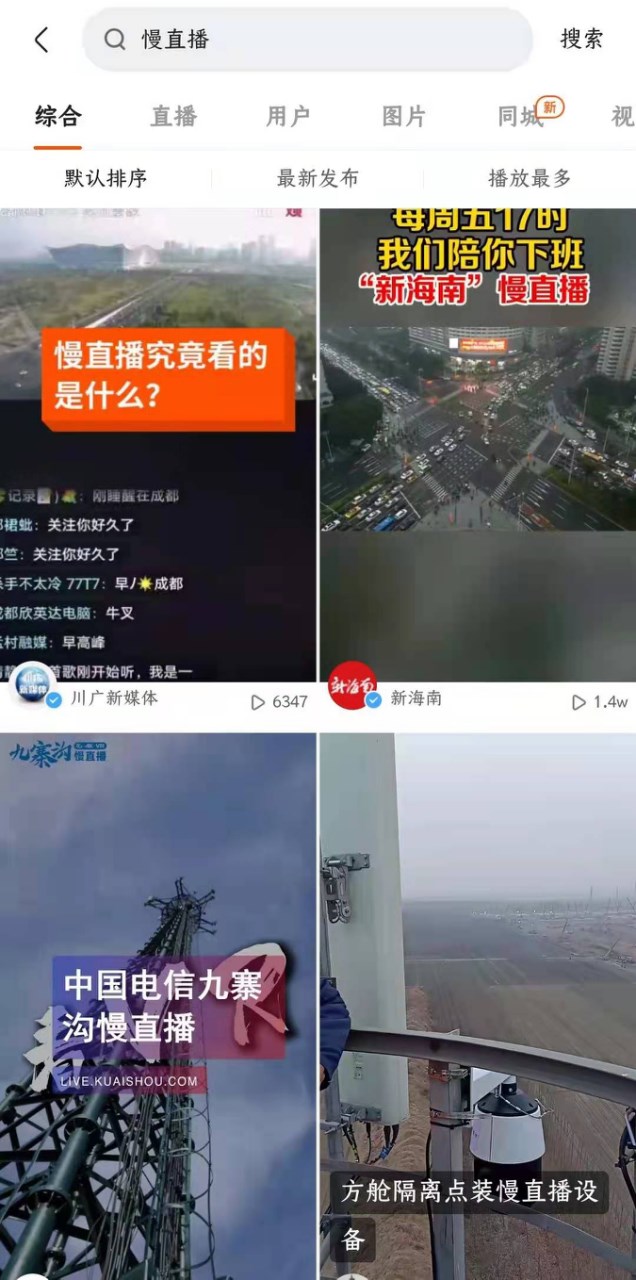Open the 方舱隔离点装慢直播设备 video
Viewport: 636px width, 1280px height.
(477, 1000)
